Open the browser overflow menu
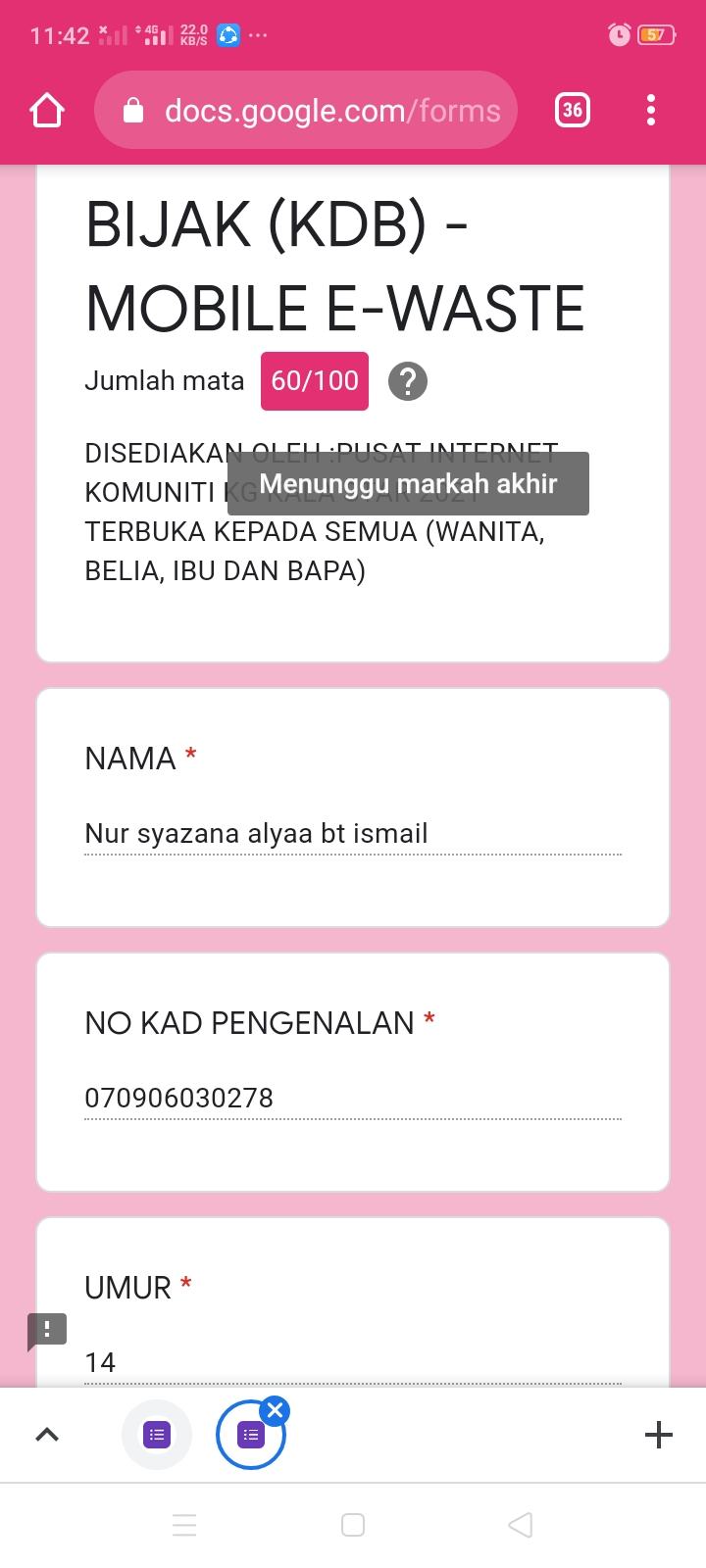706x1568 pixels. (x=651, y=111)
